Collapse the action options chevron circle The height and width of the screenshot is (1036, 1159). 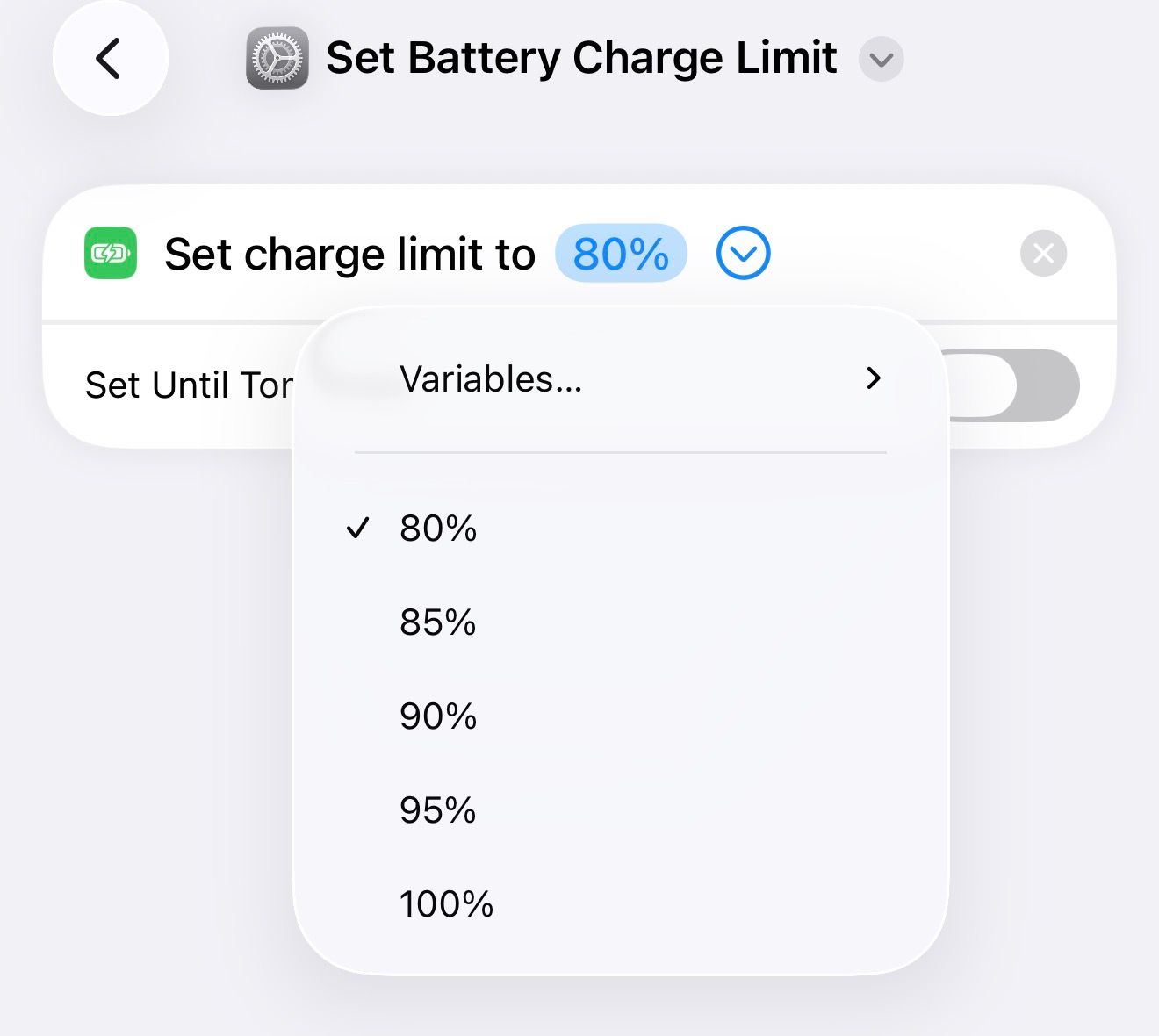743,254
